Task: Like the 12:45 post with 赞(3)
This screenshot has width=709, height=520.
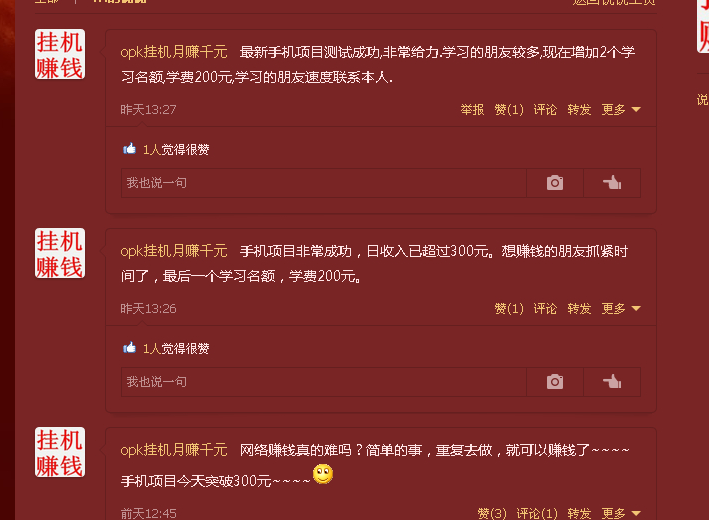Action: click(492, 513)
